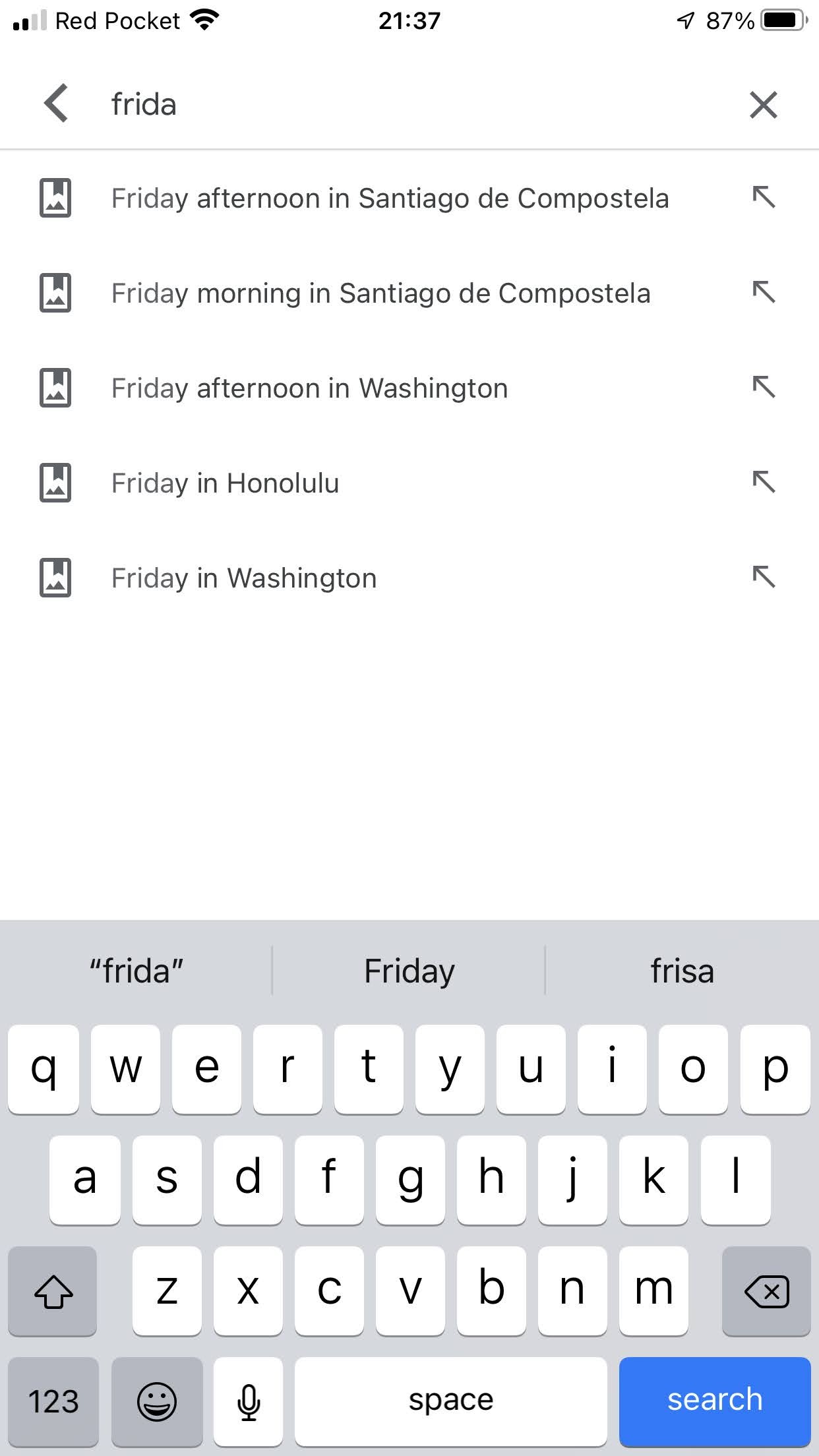Screen dimensions: 819x1456
Task: Enable shift on the keyboard
Action: [x=53, y=1290]
